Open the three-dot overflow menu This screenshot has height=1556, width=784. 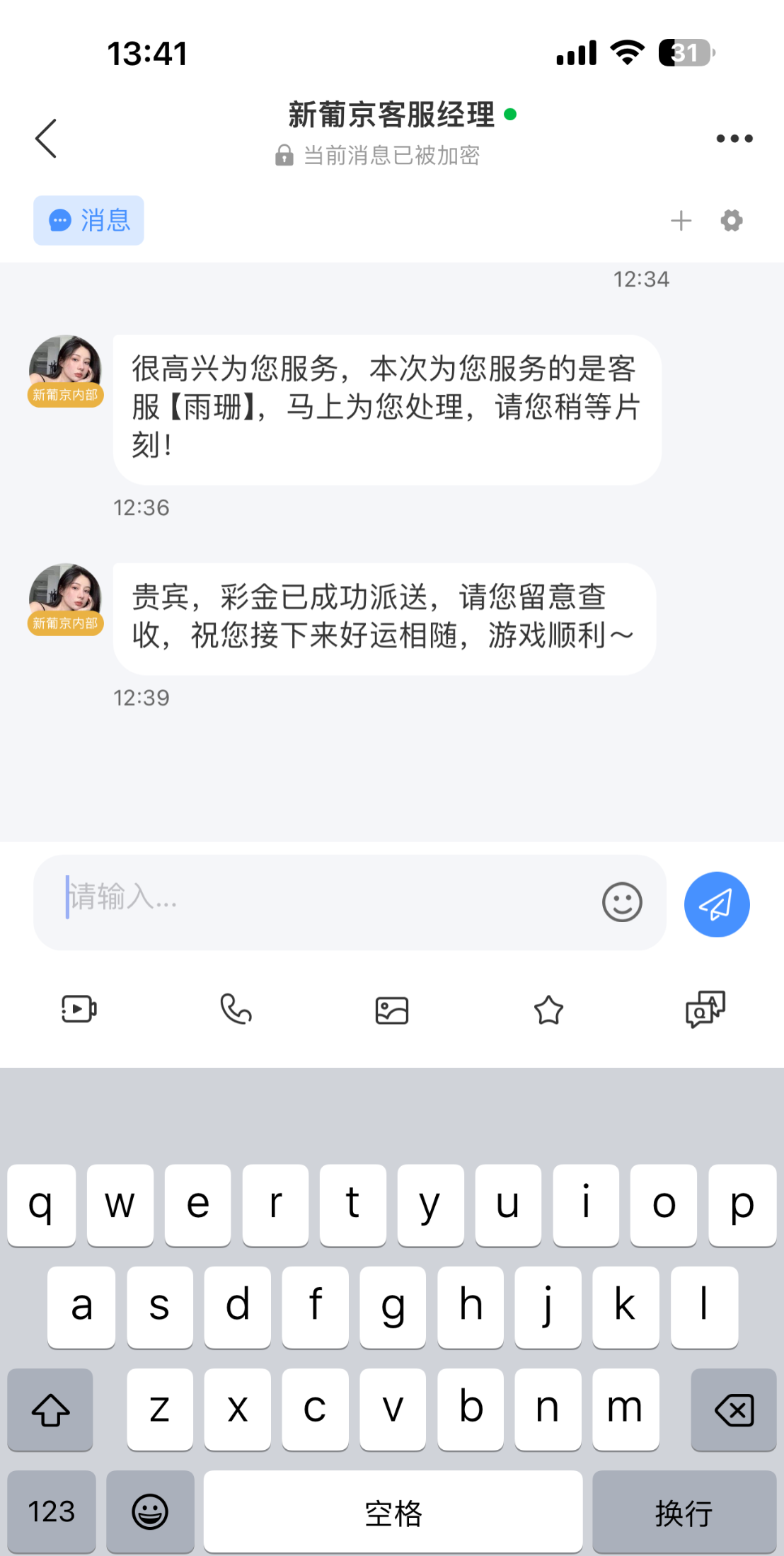[734, 139]
